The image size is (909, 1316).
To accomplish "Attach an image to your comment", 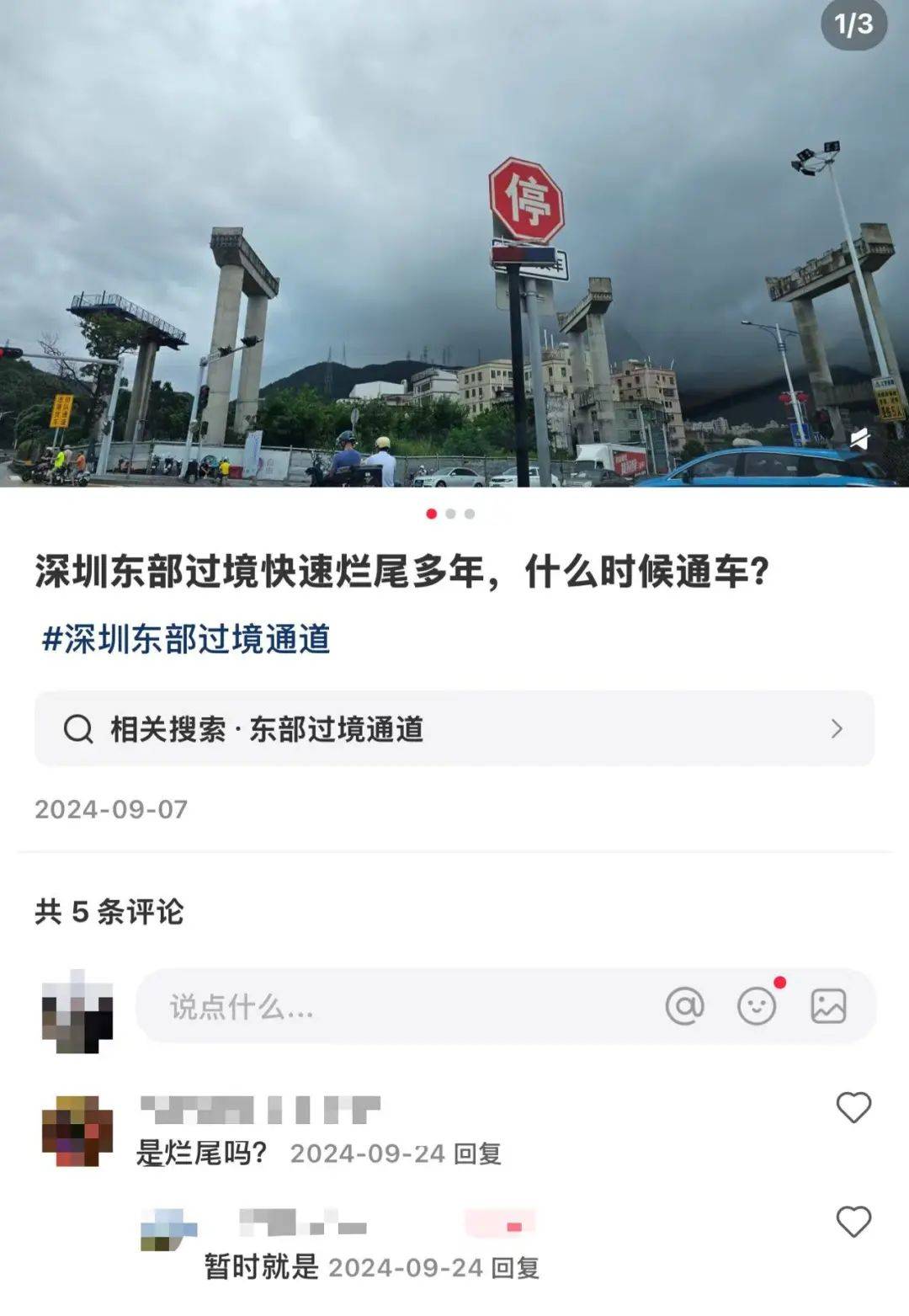I will coord(829,1005).
